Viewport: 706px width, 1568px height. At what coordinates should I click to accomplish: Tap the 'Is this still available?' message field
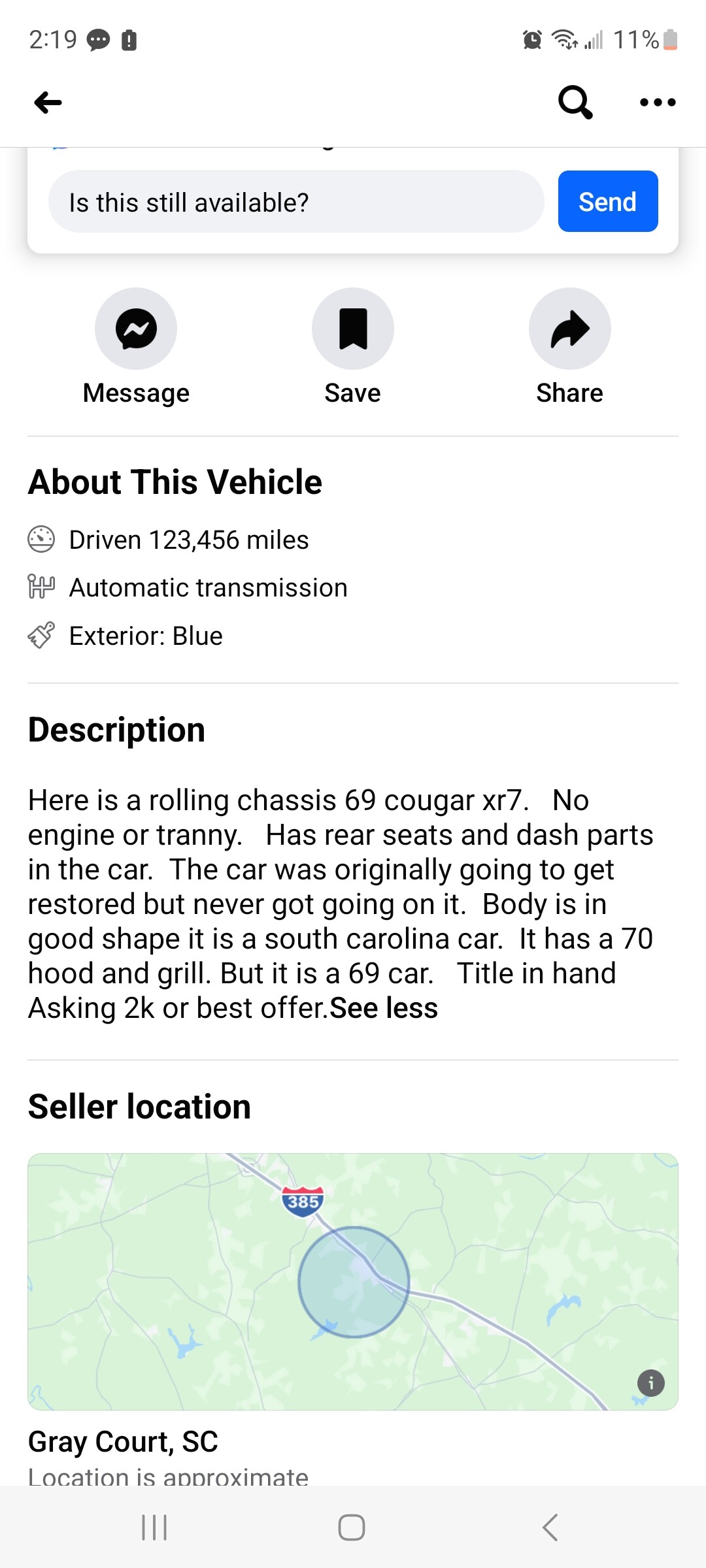296,202
